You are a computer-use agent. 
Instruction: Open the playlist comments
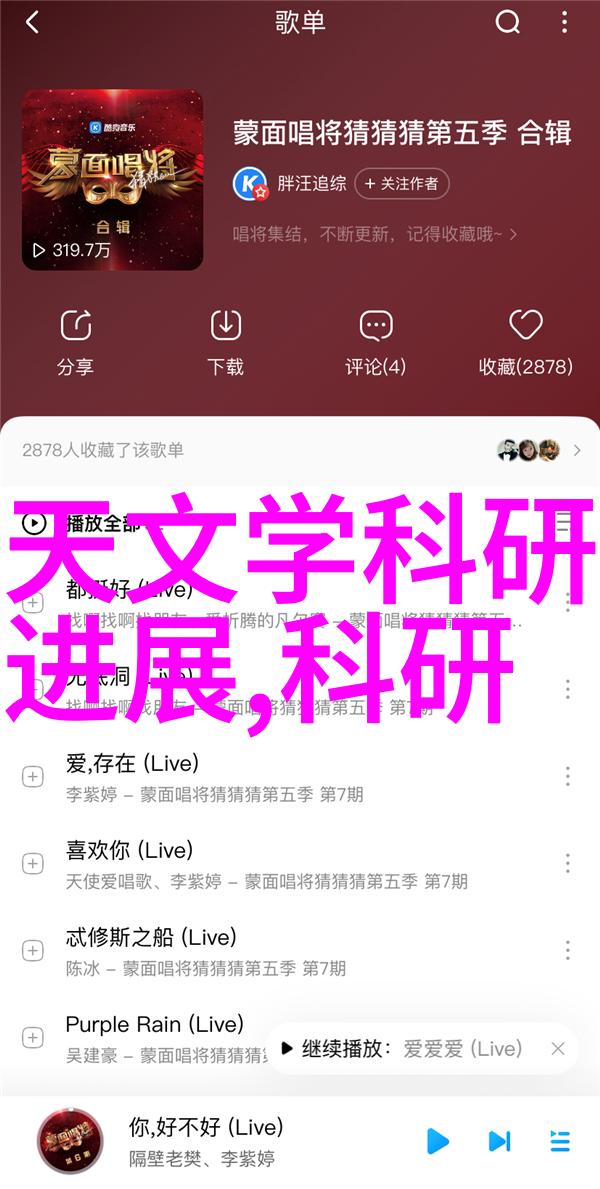pos(376,342)
